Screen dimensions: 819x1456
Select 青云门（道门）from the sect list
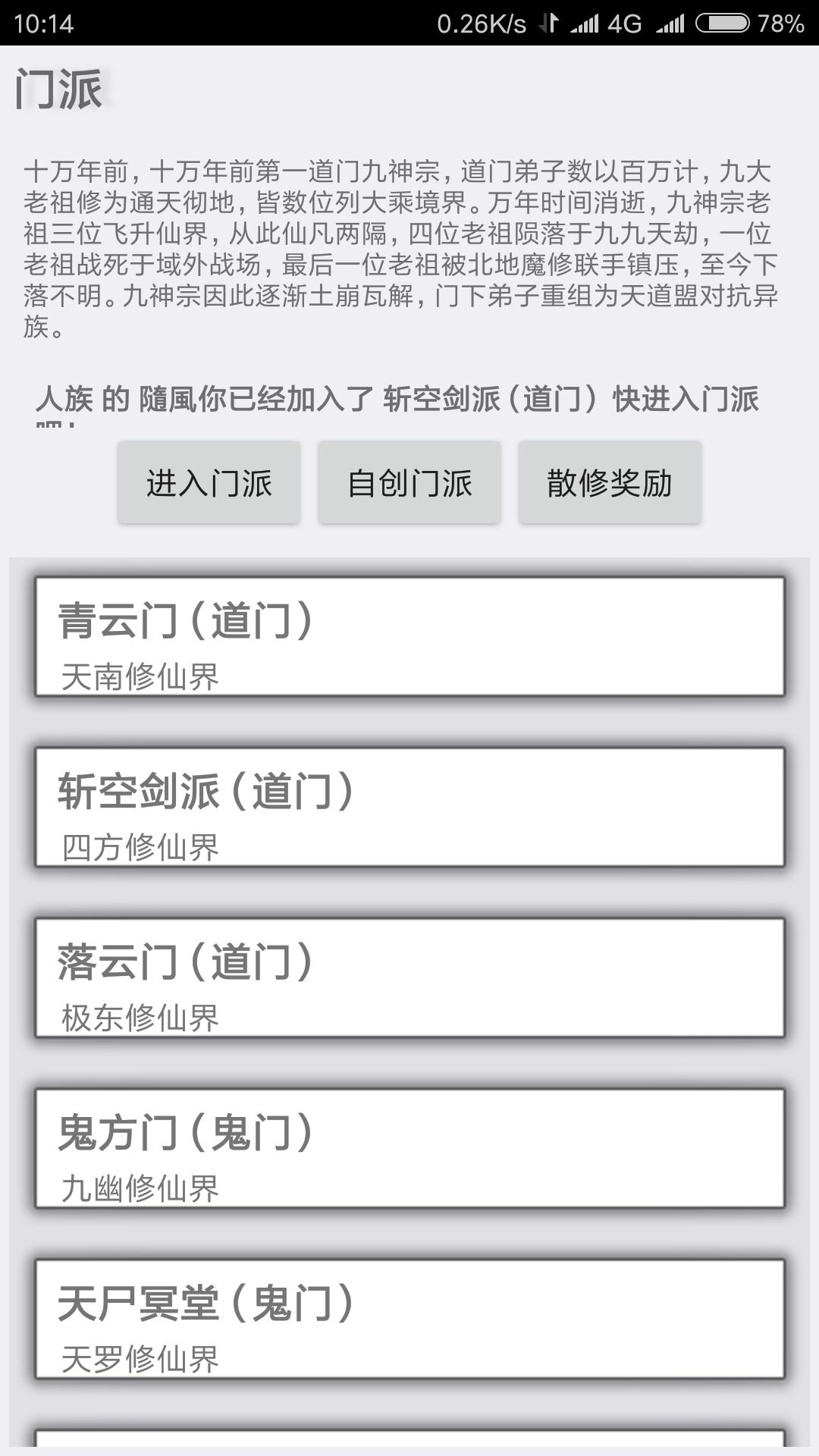pos(409,637)
